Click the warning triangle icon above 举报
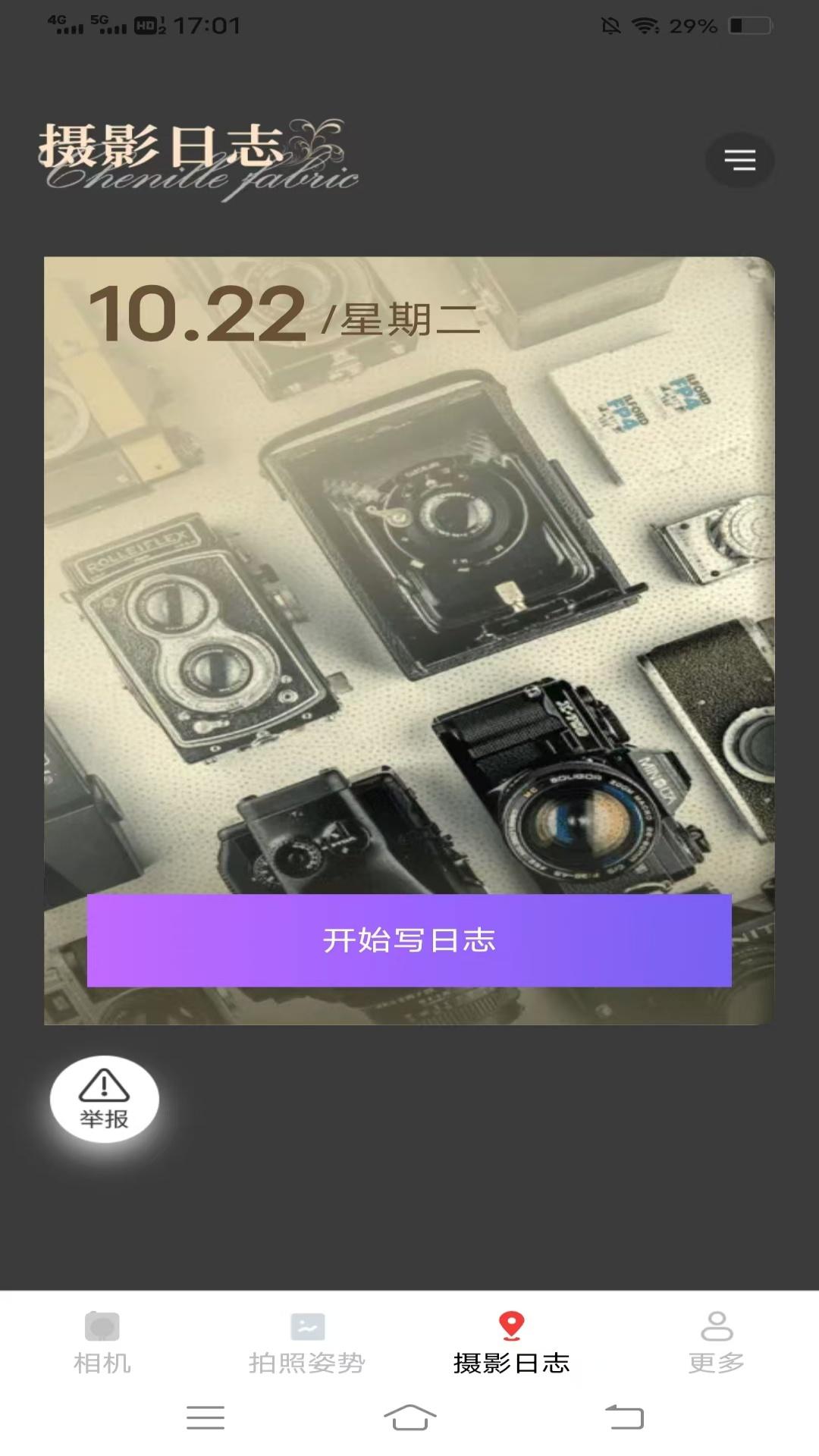The width and height of the screenshot is (819, 1456). [x=105, y=1086]
